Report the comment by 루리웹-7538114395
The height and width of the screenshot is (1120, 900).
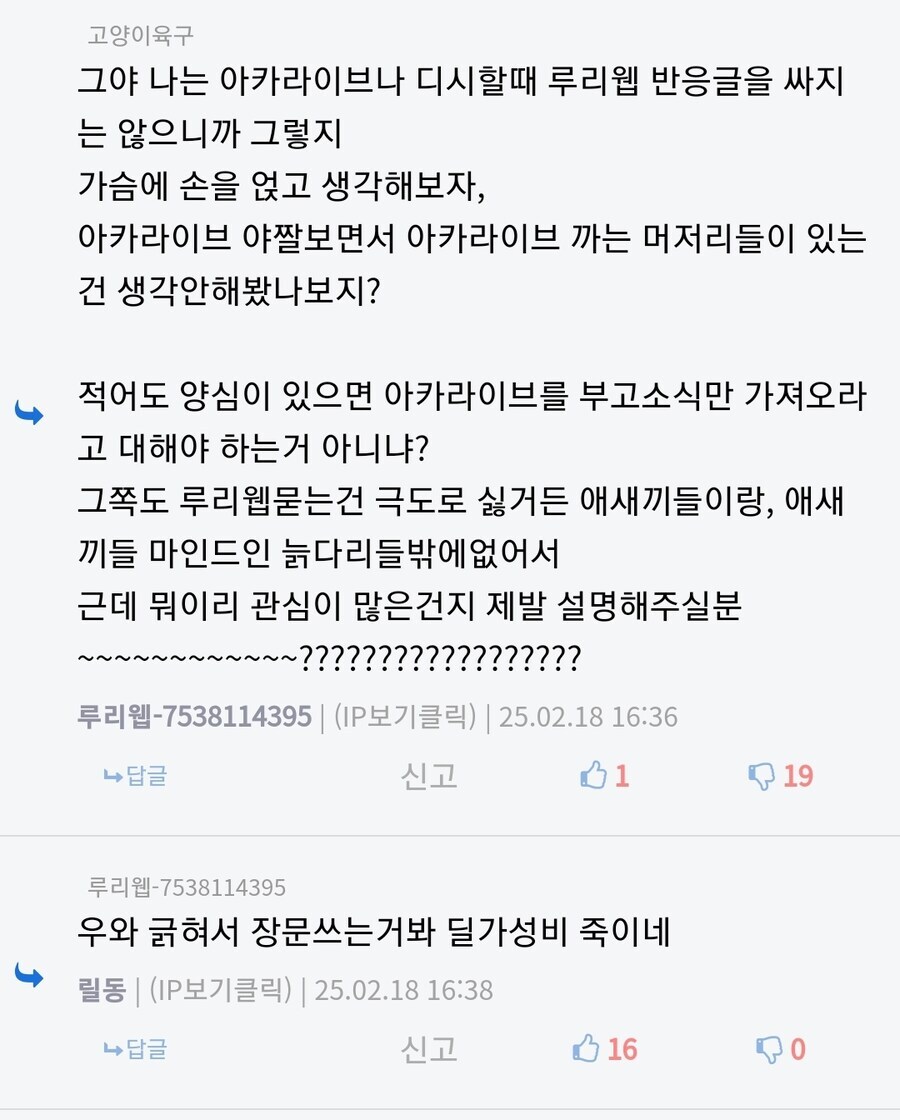coord(429,776)
